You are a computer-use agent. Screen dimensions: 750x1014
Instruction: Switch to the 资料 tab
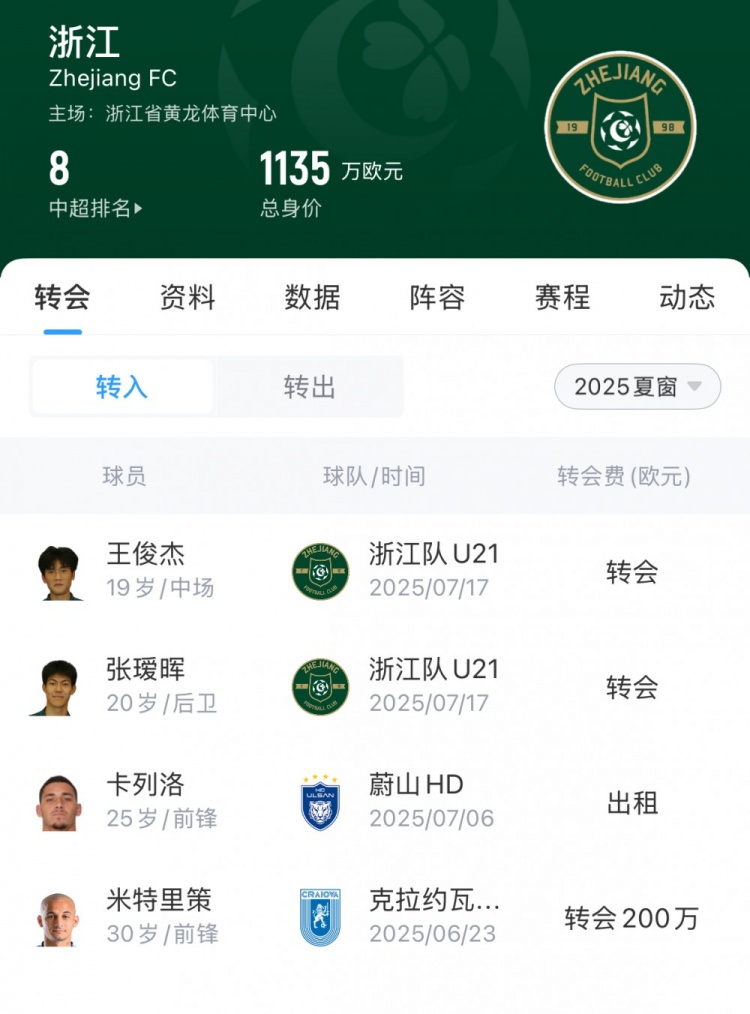[187, 298]
